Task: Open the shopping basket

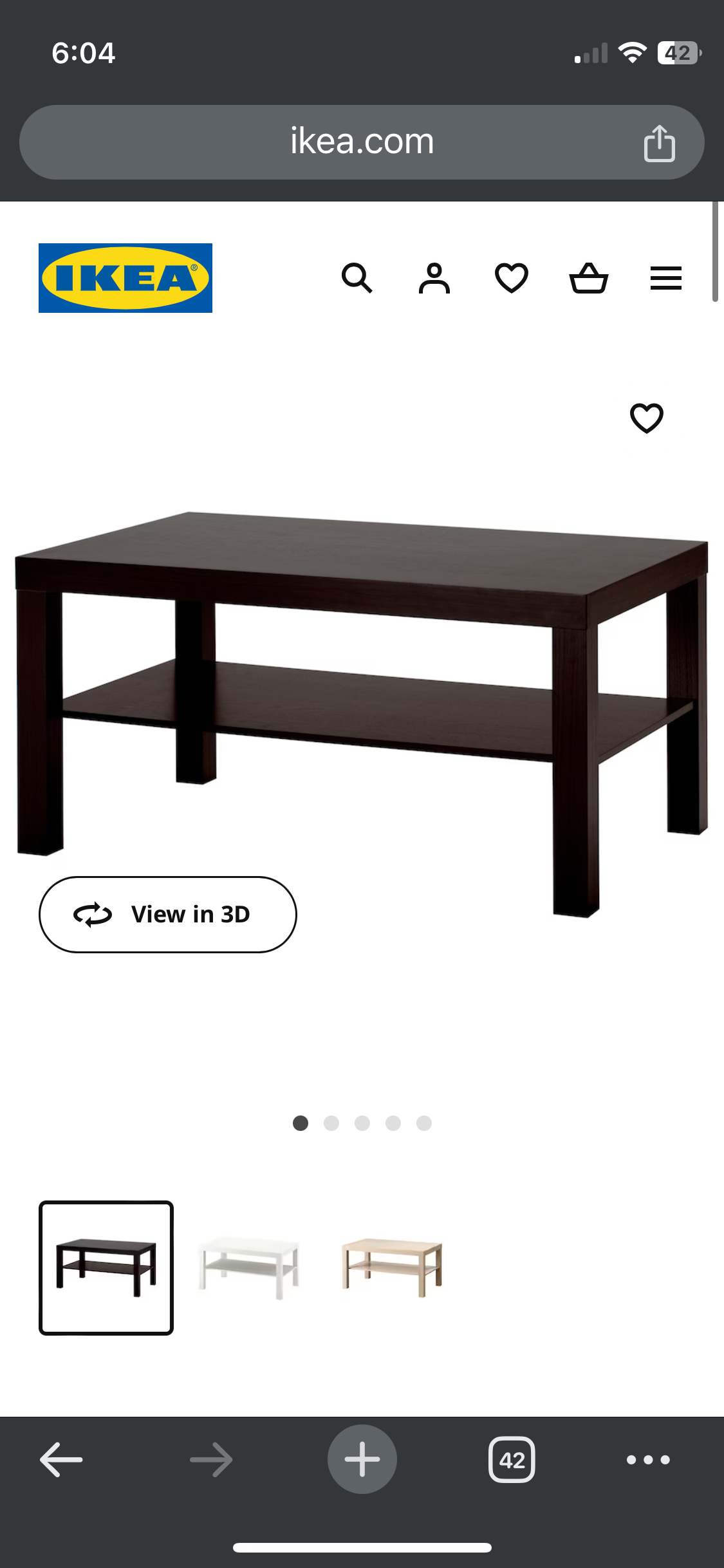Action: point(589,278)
